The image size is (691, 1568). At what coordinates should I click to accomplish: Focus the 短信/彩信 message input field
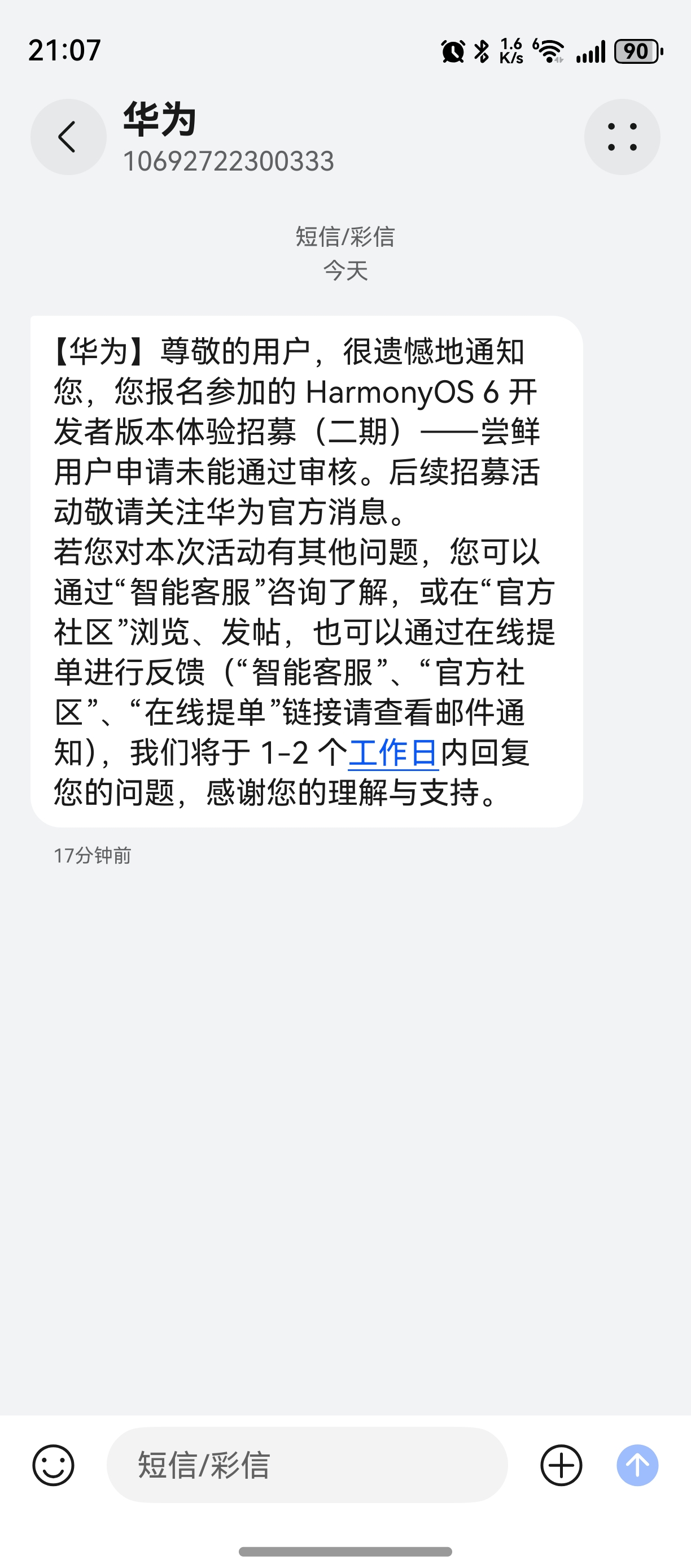click(307, 1465)
